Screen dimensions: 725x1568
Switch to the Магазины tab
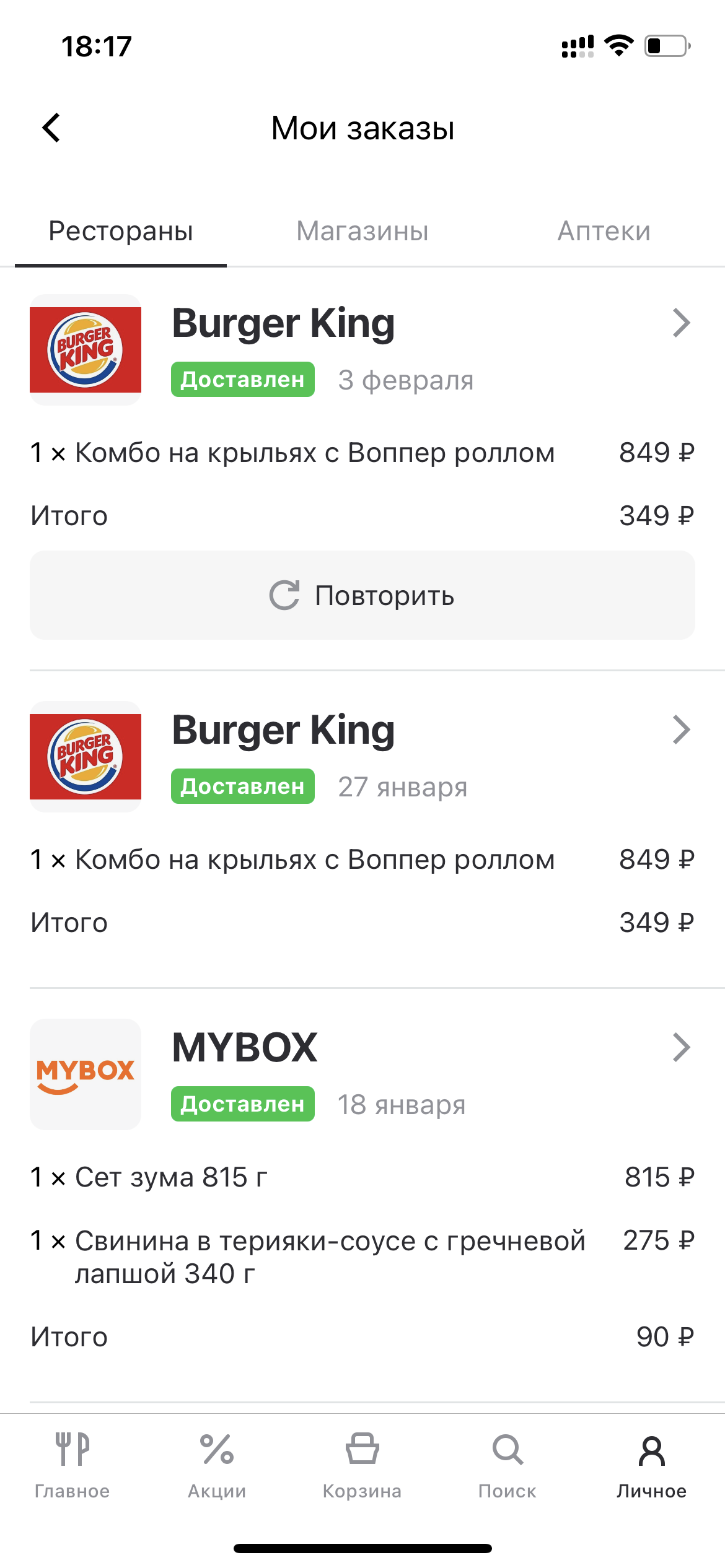click(x=362, y=231)
